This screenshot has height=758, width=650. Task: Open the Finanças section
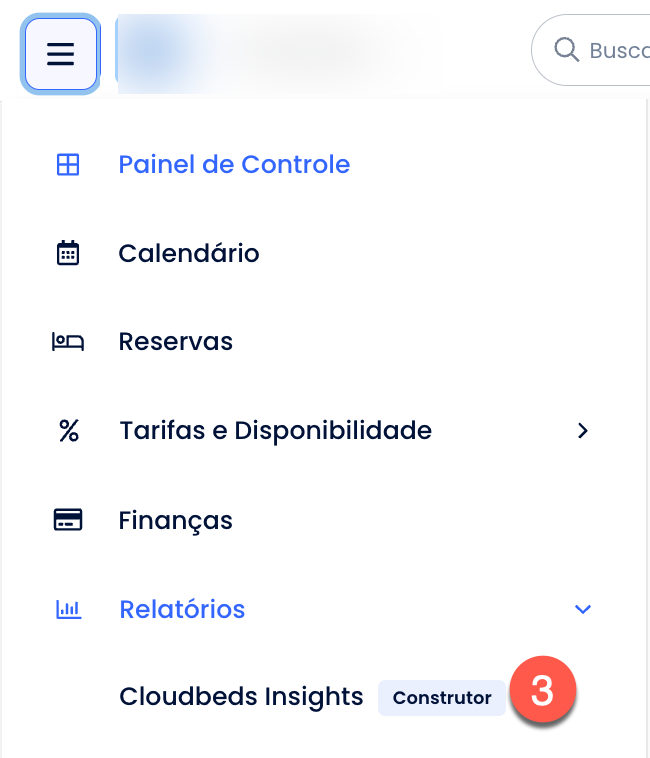pyautogui.click(x=175, y=520)
